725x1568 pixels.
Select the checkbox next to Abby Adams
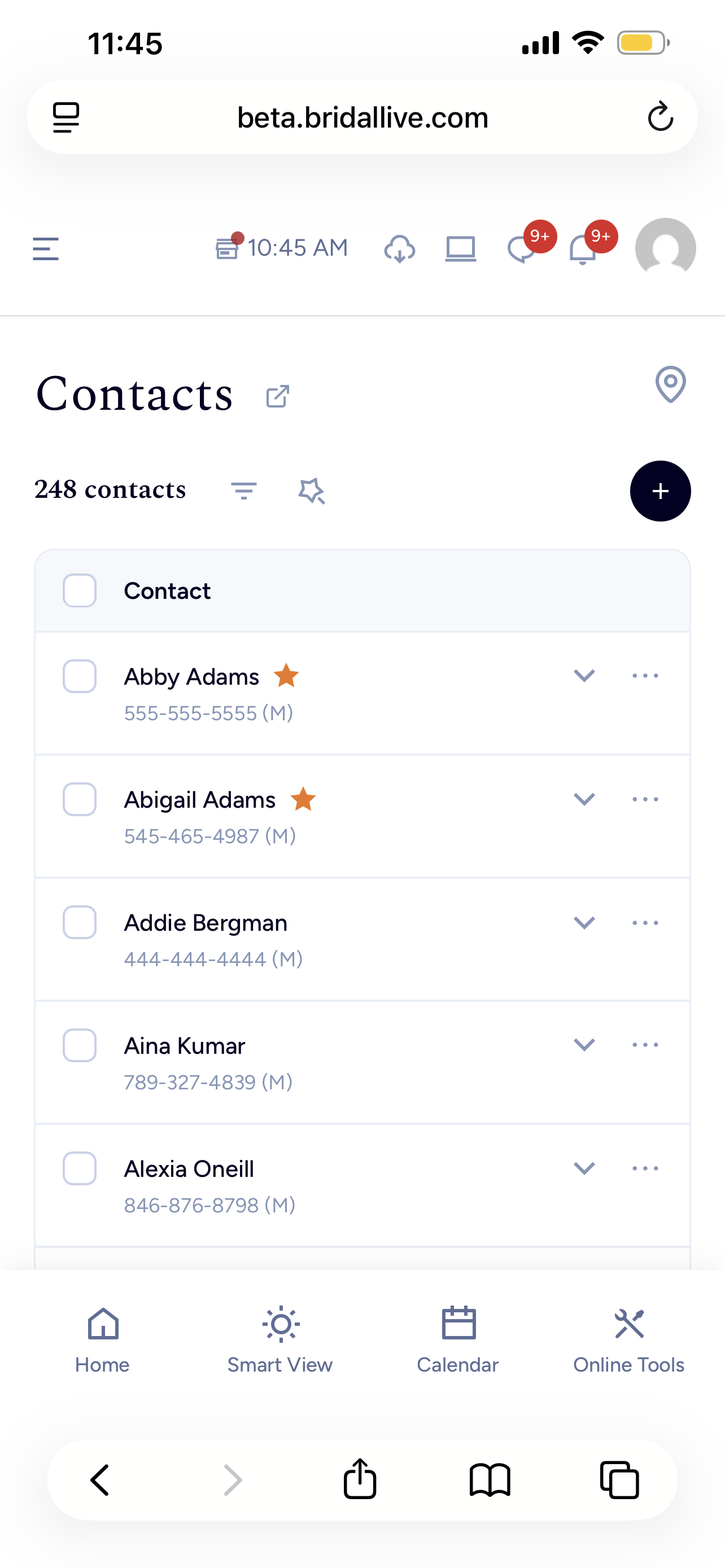[x=79, y=676]
